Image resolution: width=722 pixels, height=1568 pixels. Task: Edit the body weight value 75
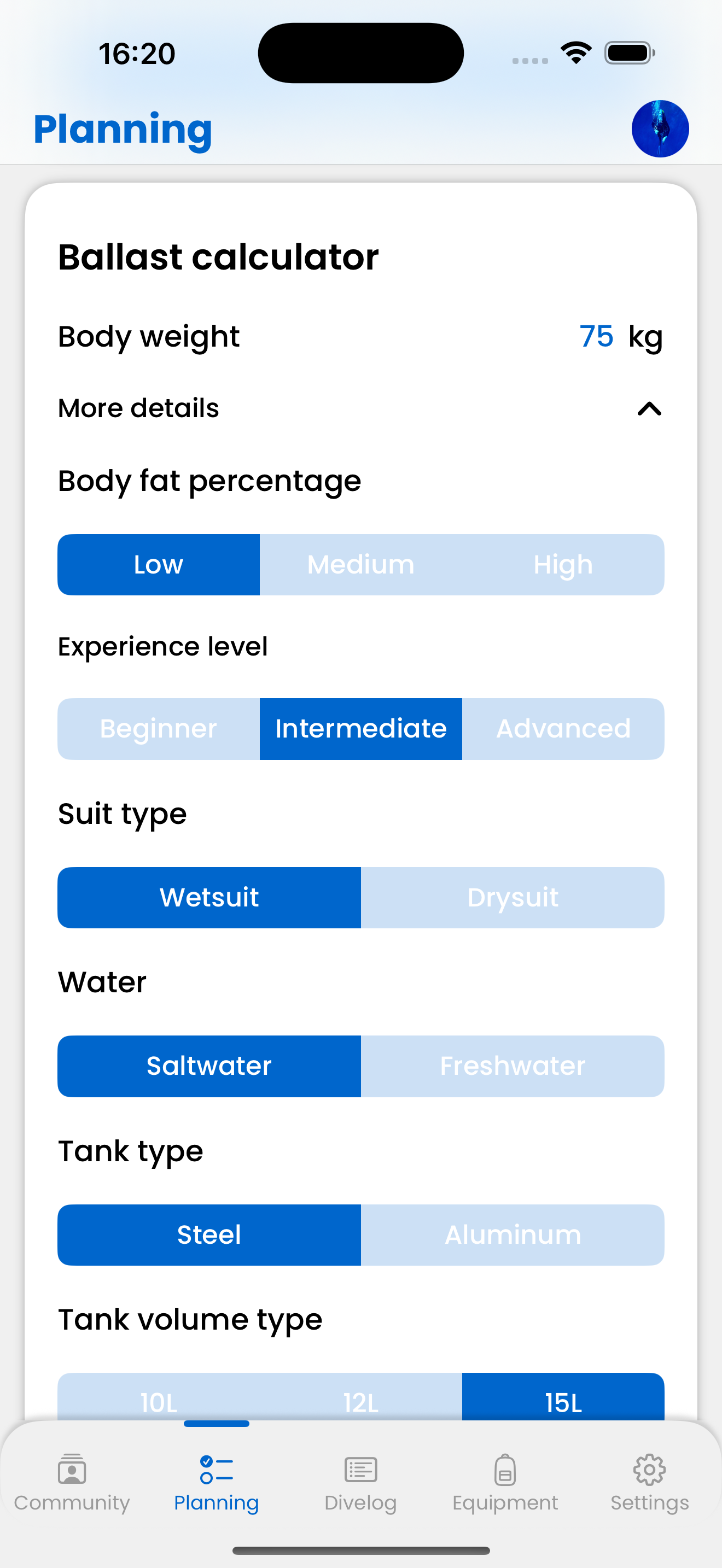pyautogui.click(x=596, y=337)
